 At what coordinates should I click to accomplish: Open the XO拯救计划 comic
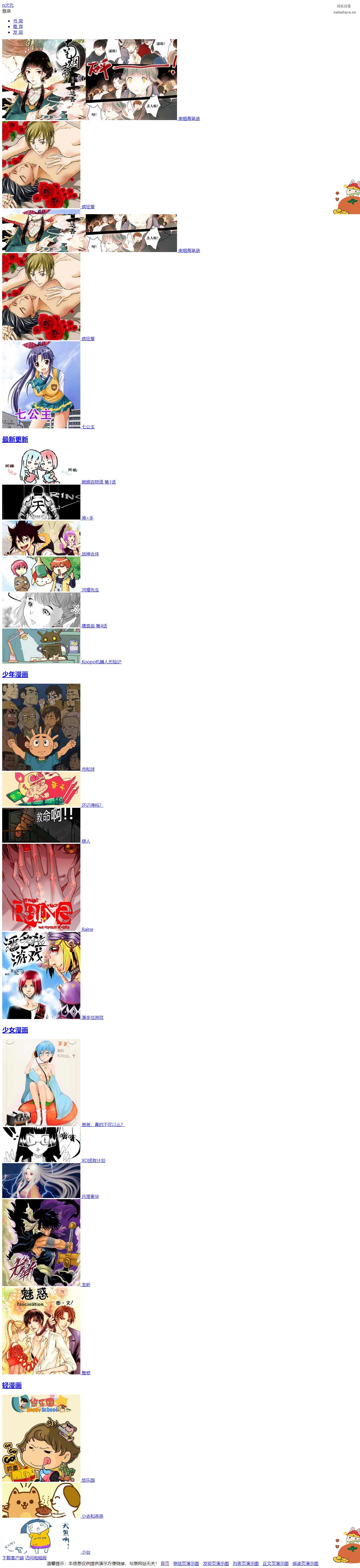click(x=93, y=1160)
